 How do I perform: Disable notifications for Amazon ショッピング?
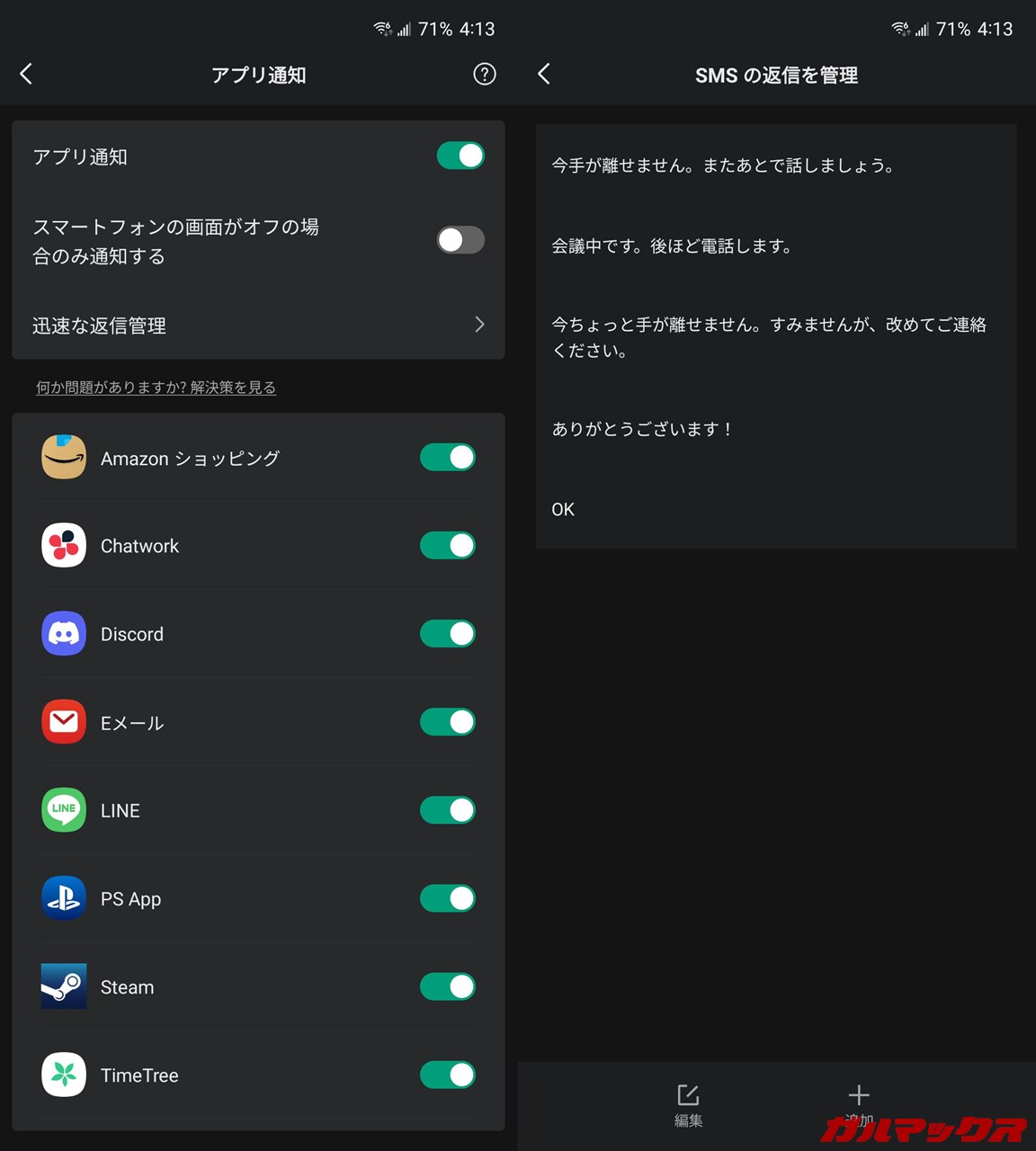pos(448,458)
